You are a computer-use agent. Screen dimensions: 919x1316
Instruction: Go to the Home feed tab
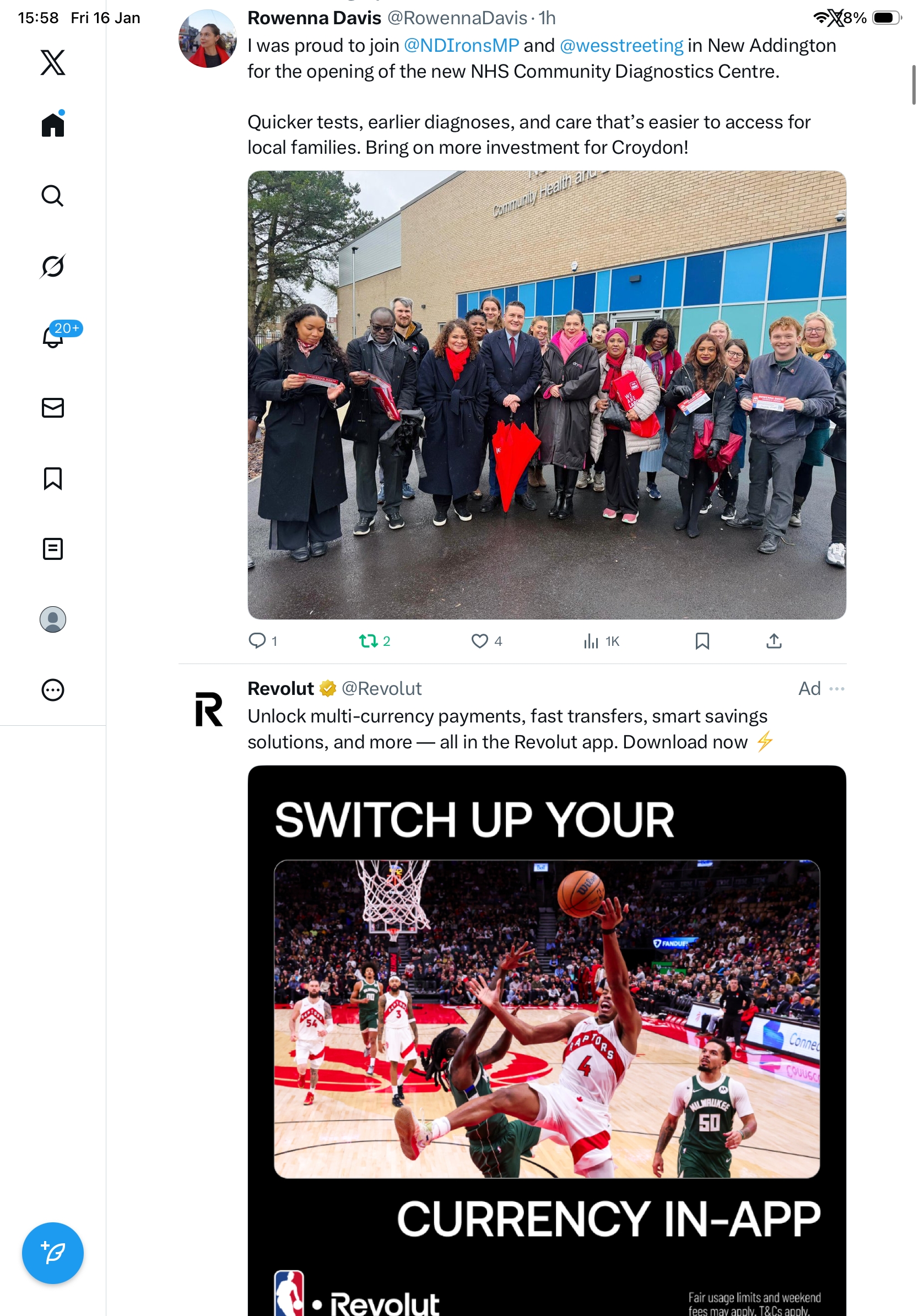53,125
